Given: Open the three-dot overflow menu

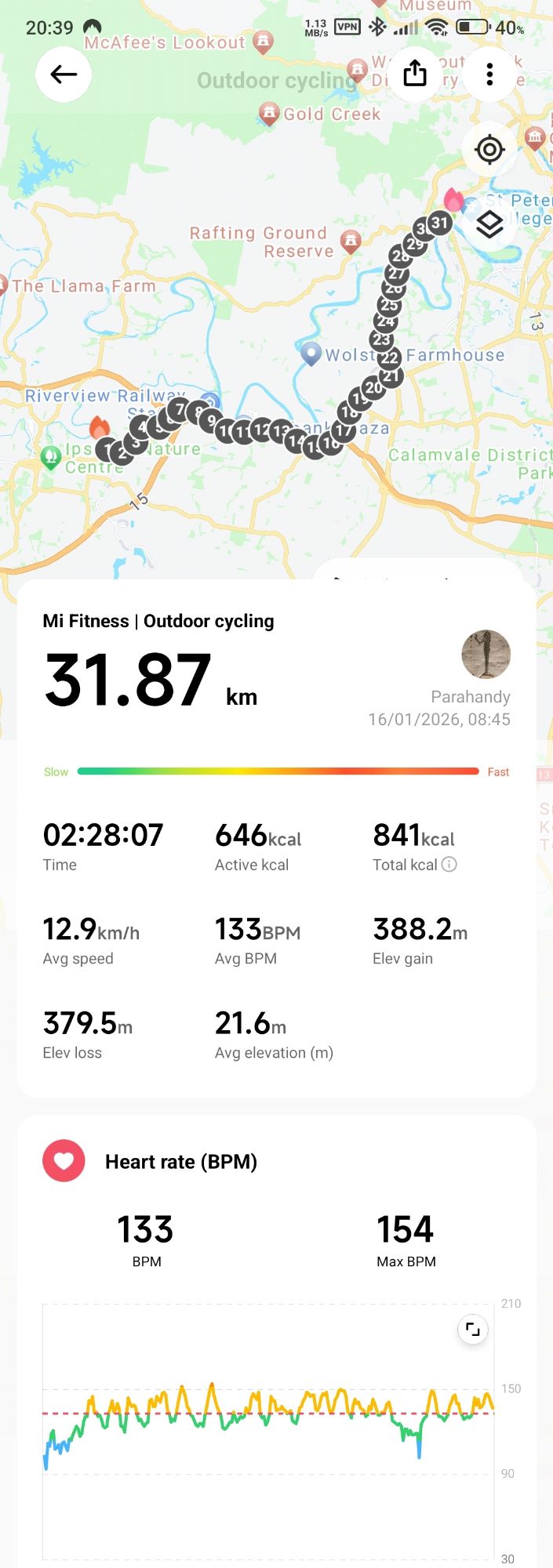Looking at the screenshot, I should click(x=489, y=74).
